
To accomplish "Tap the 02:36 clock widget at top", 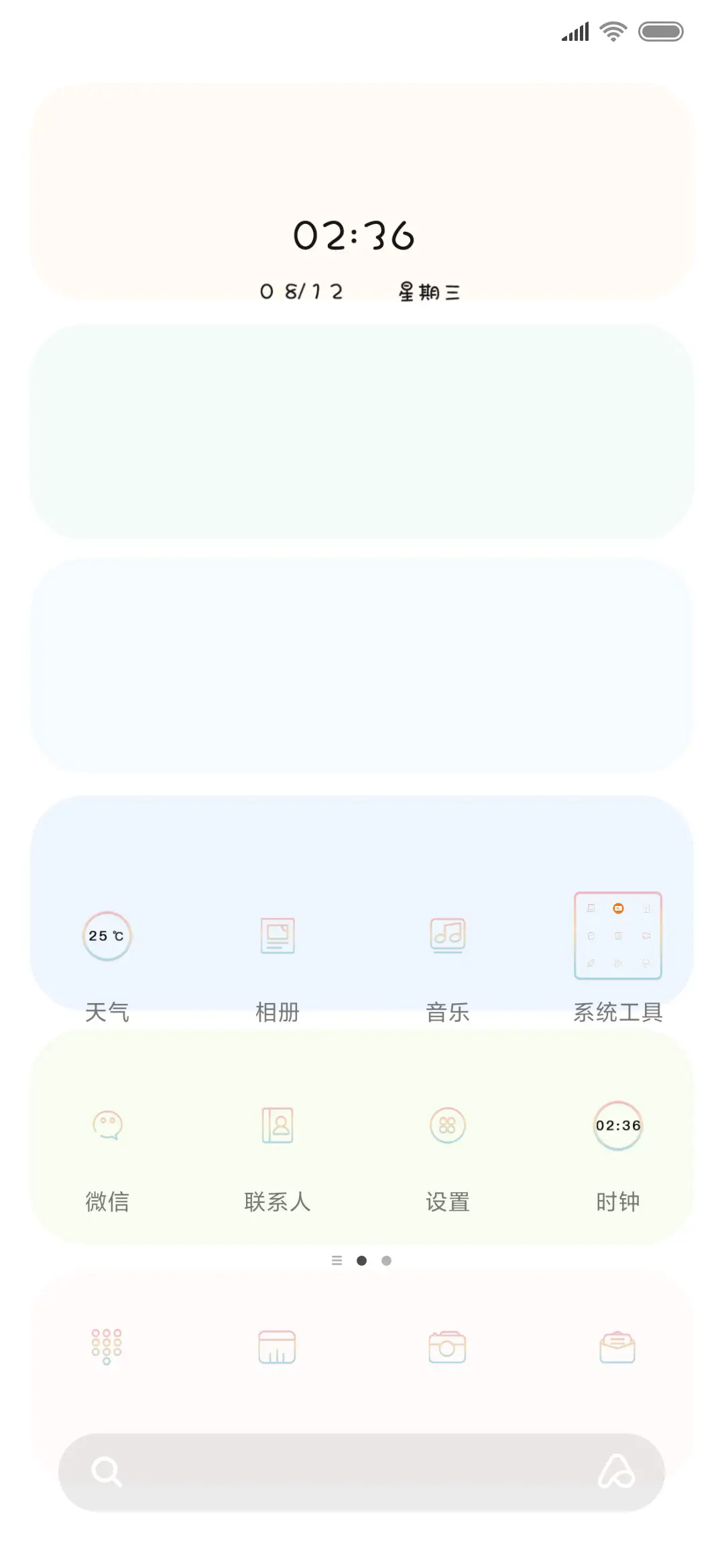I will [x=353, y=236].
